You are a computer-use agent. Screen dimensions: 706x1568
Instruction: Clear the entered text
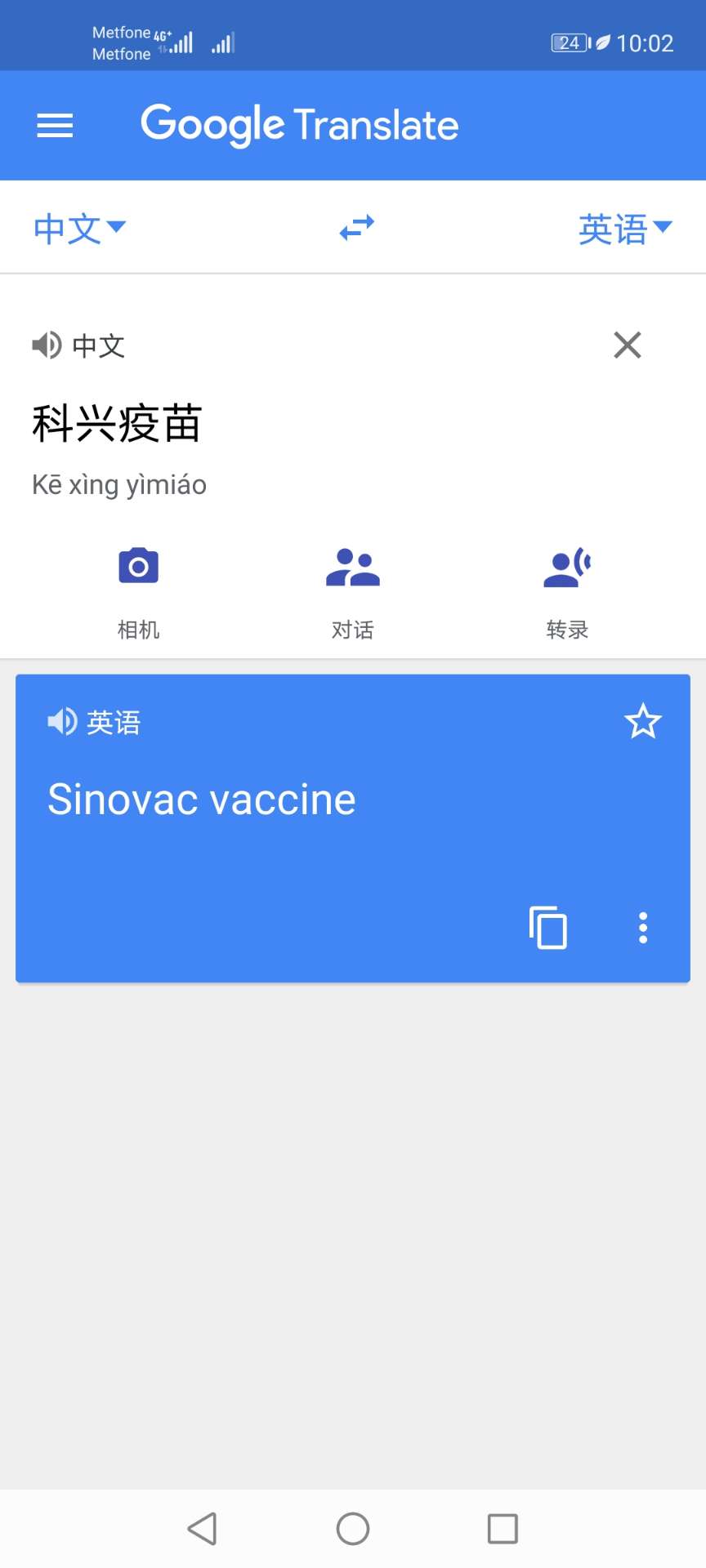627,345
